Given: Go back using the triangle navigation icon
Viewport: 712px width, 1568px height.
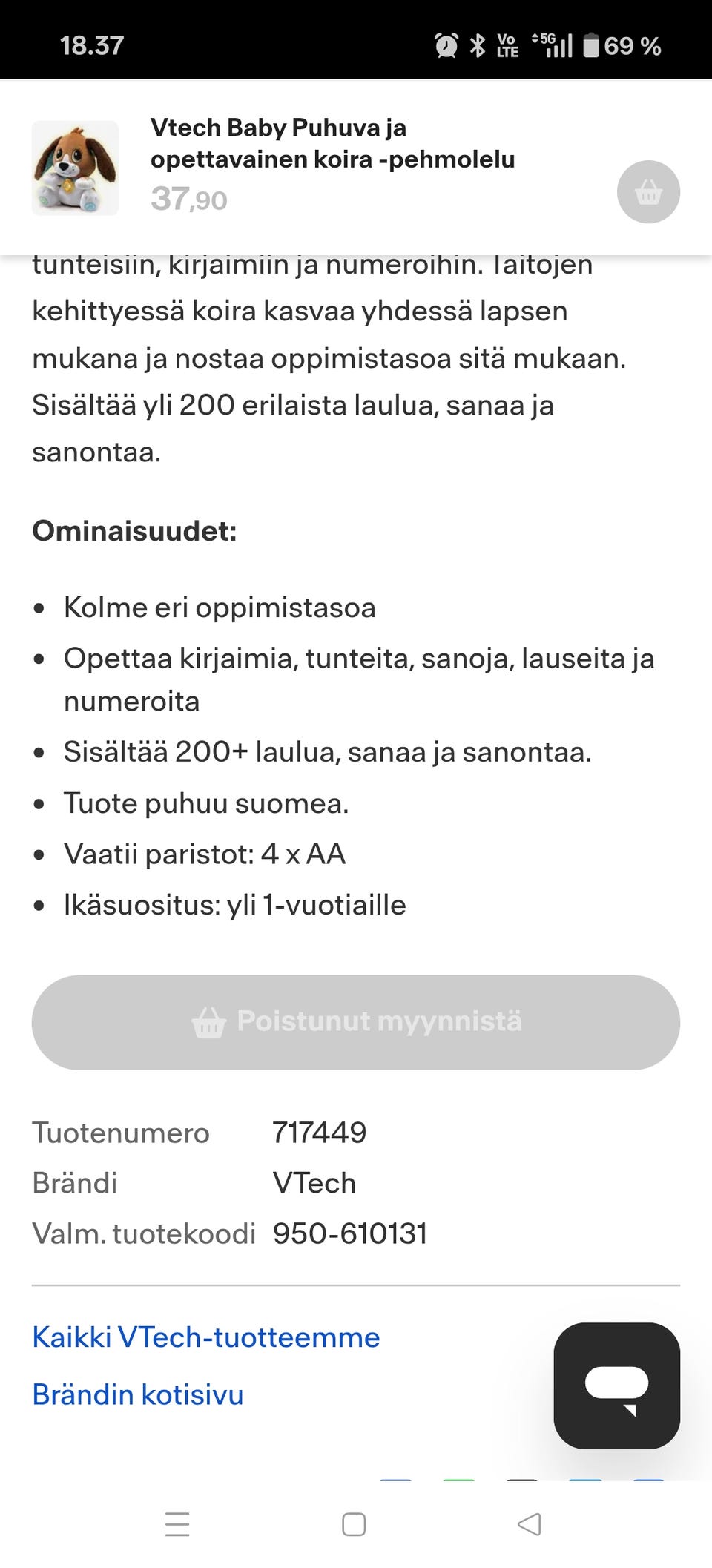Looking at the screenshot, I should tap(530, 1524).
